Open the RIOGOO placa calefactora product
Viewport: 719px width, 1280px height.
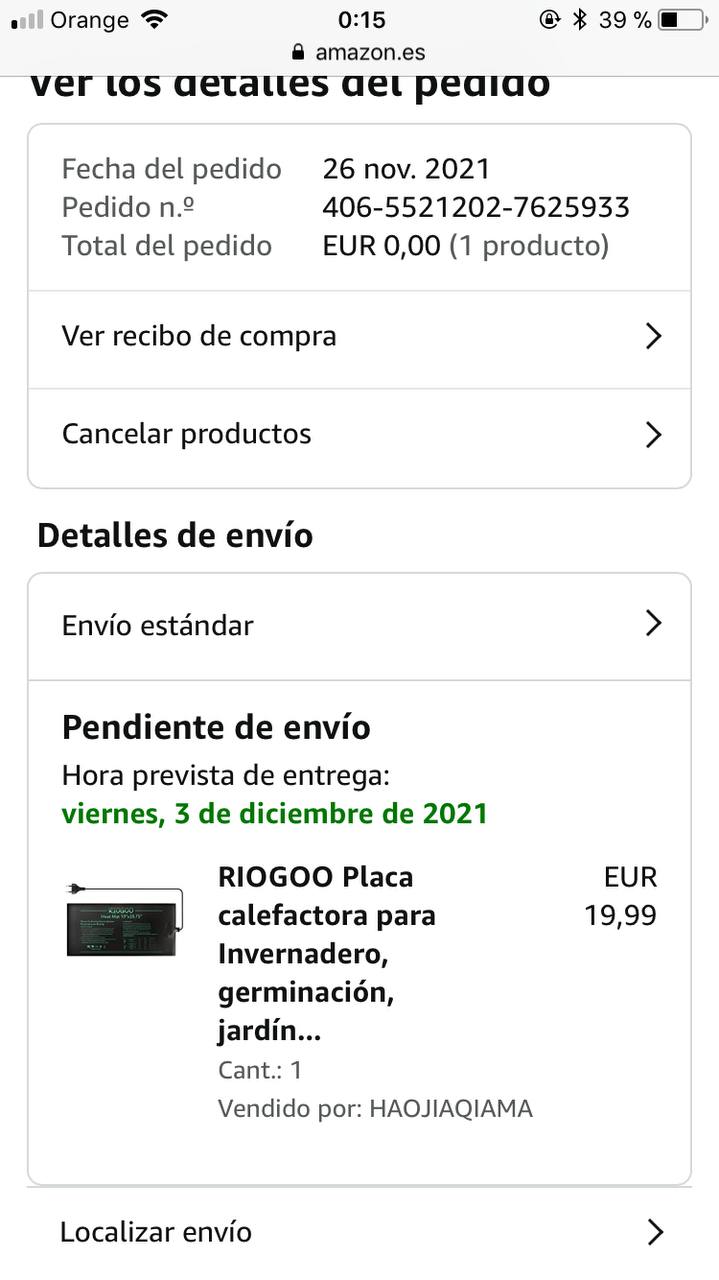[327, 953]
